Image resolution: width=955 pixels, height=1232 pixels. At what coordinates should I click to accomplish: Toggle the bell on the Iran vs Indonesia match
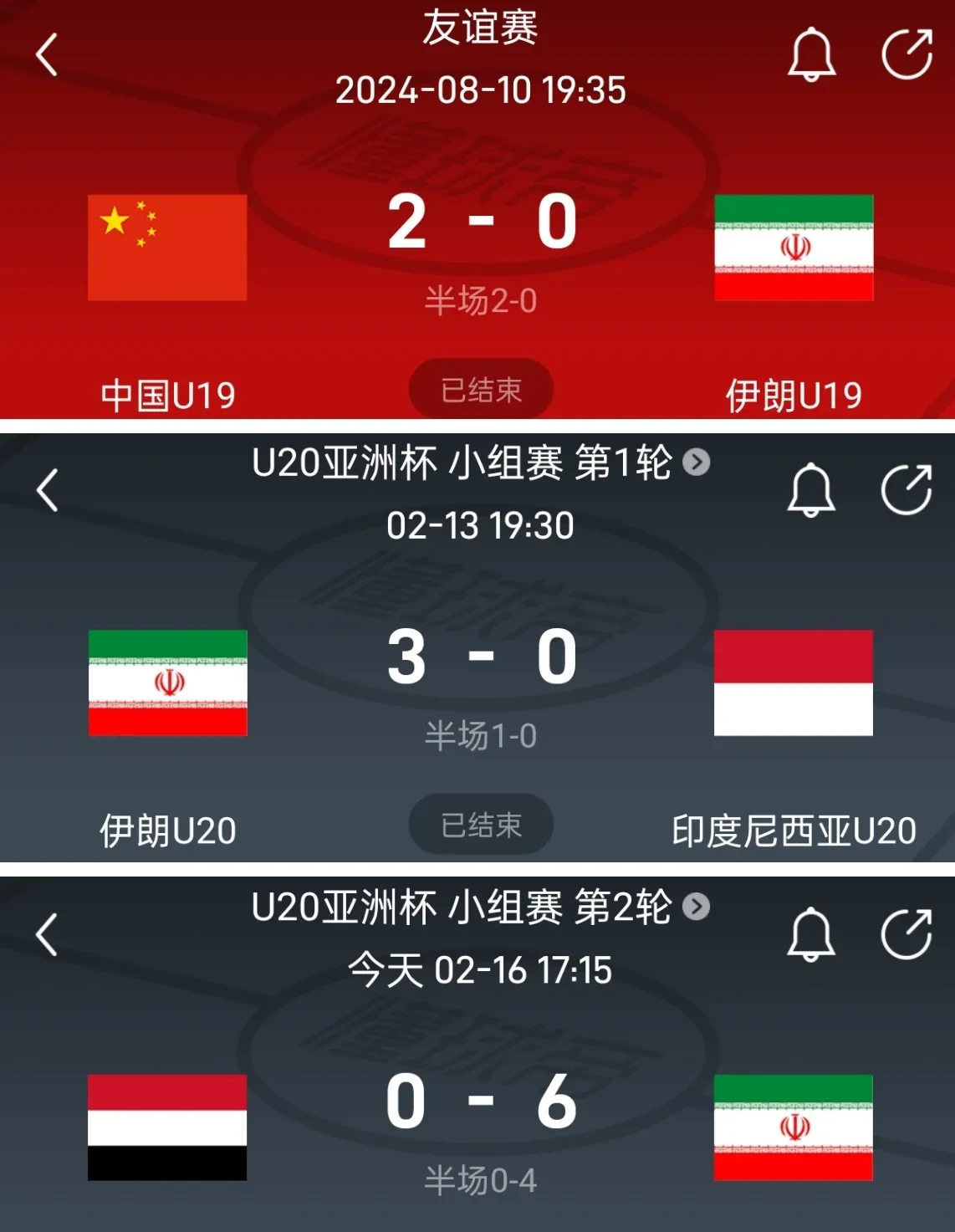pyautogui.click(x=809, y=490)
